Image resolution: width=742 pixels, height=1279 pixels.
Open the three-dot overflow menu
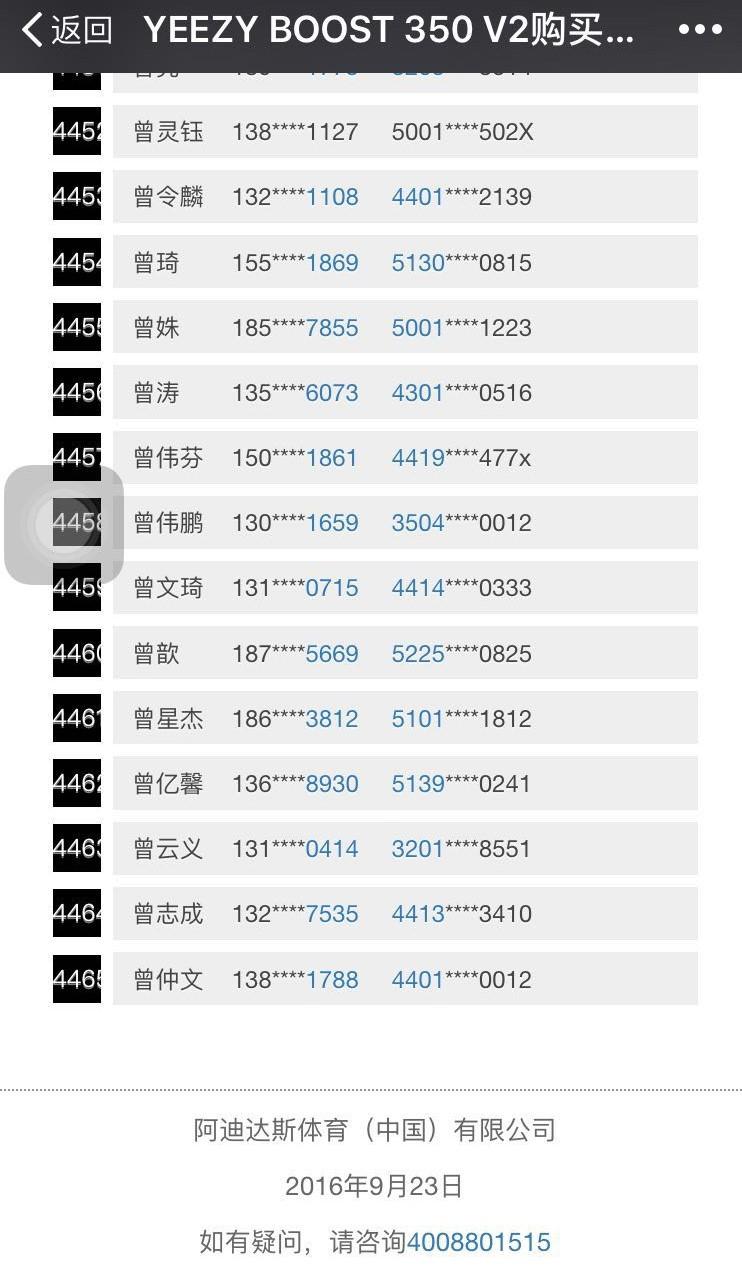pos(700,30)
